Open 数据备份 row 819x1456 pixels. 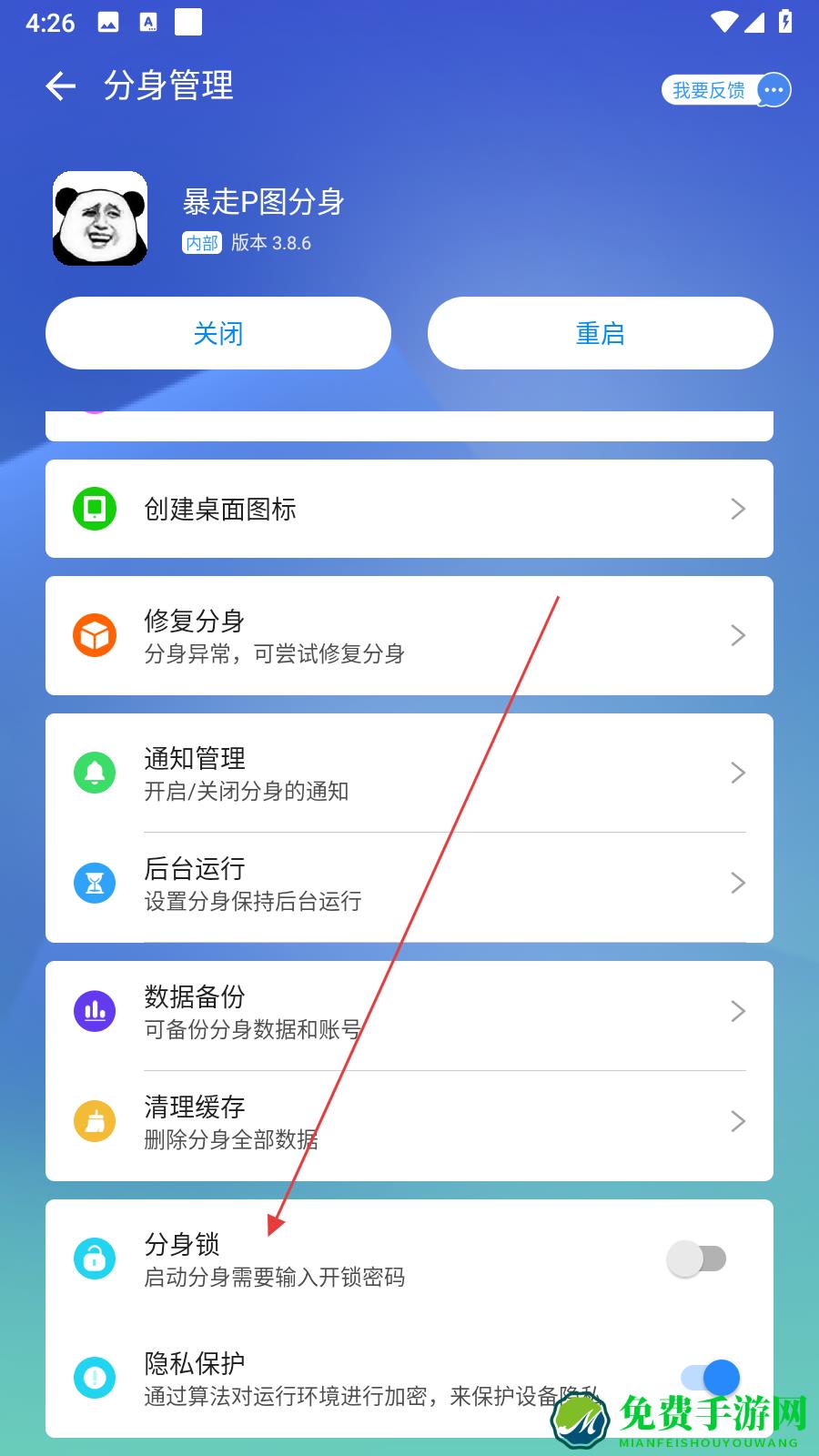click(409, 1011)
